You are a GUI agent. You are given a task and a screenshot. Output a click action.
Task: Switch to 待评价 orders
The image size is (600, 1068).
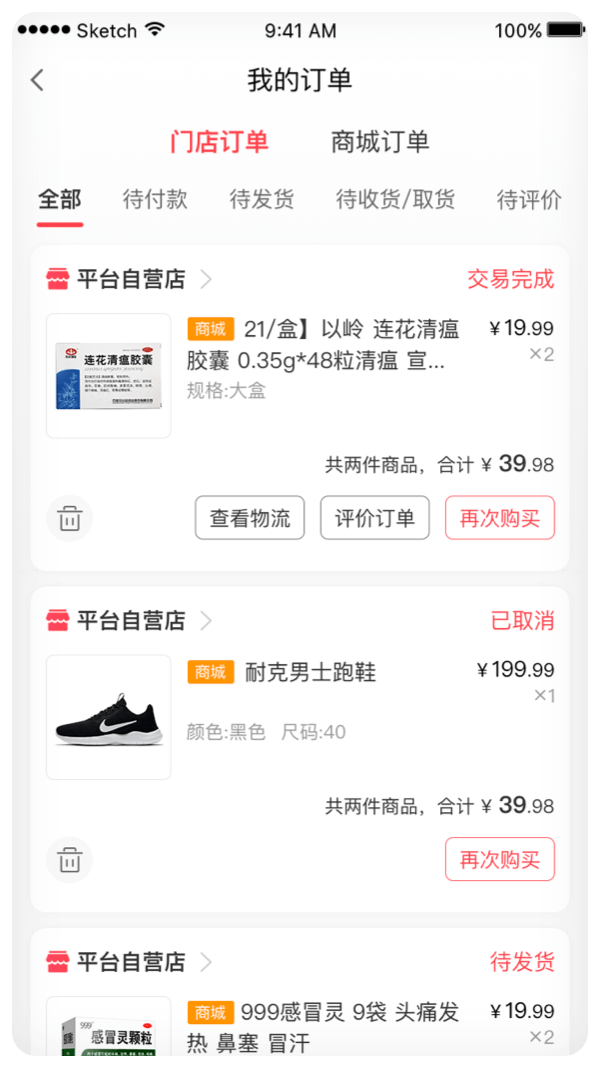pyautogui.click(x=529, y=199)
